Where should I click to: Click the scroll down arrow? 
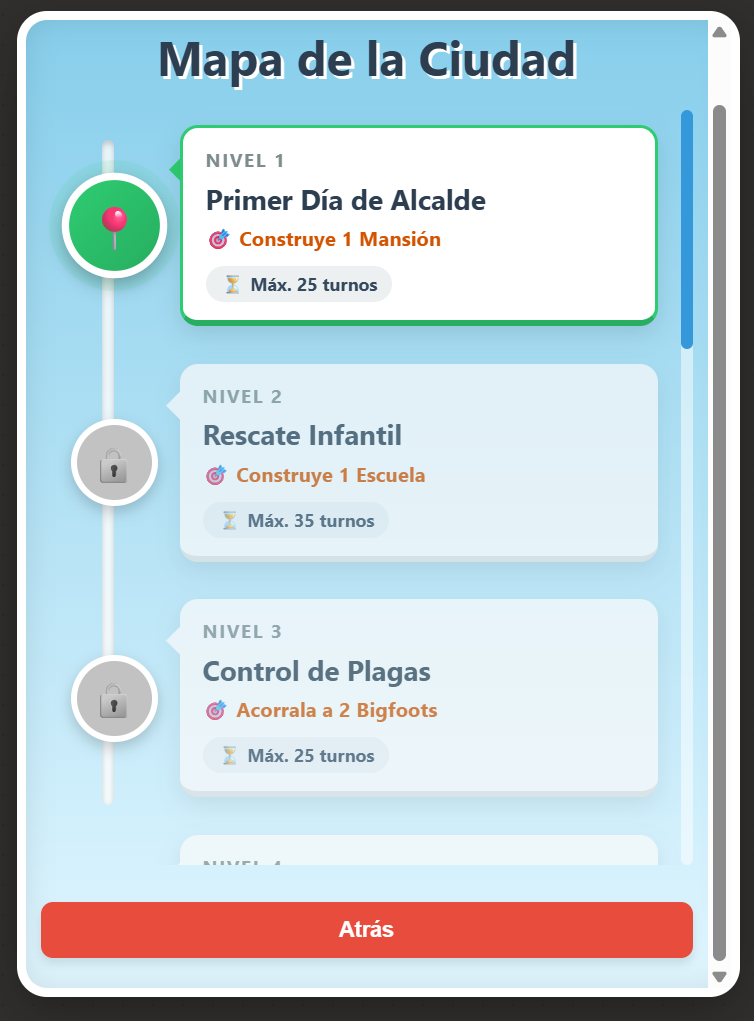tap(719, 977)
